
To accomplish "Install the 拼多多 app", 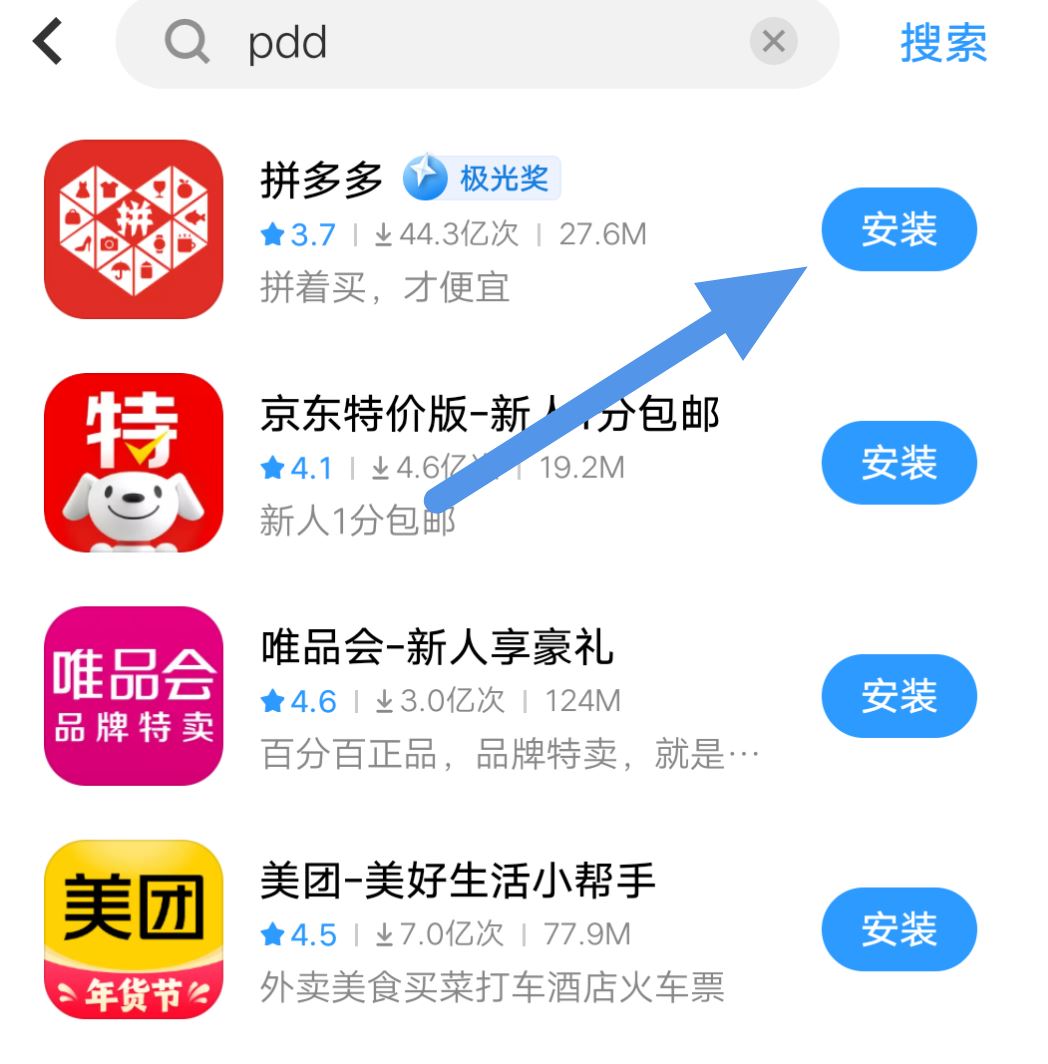I will point(898,228).
